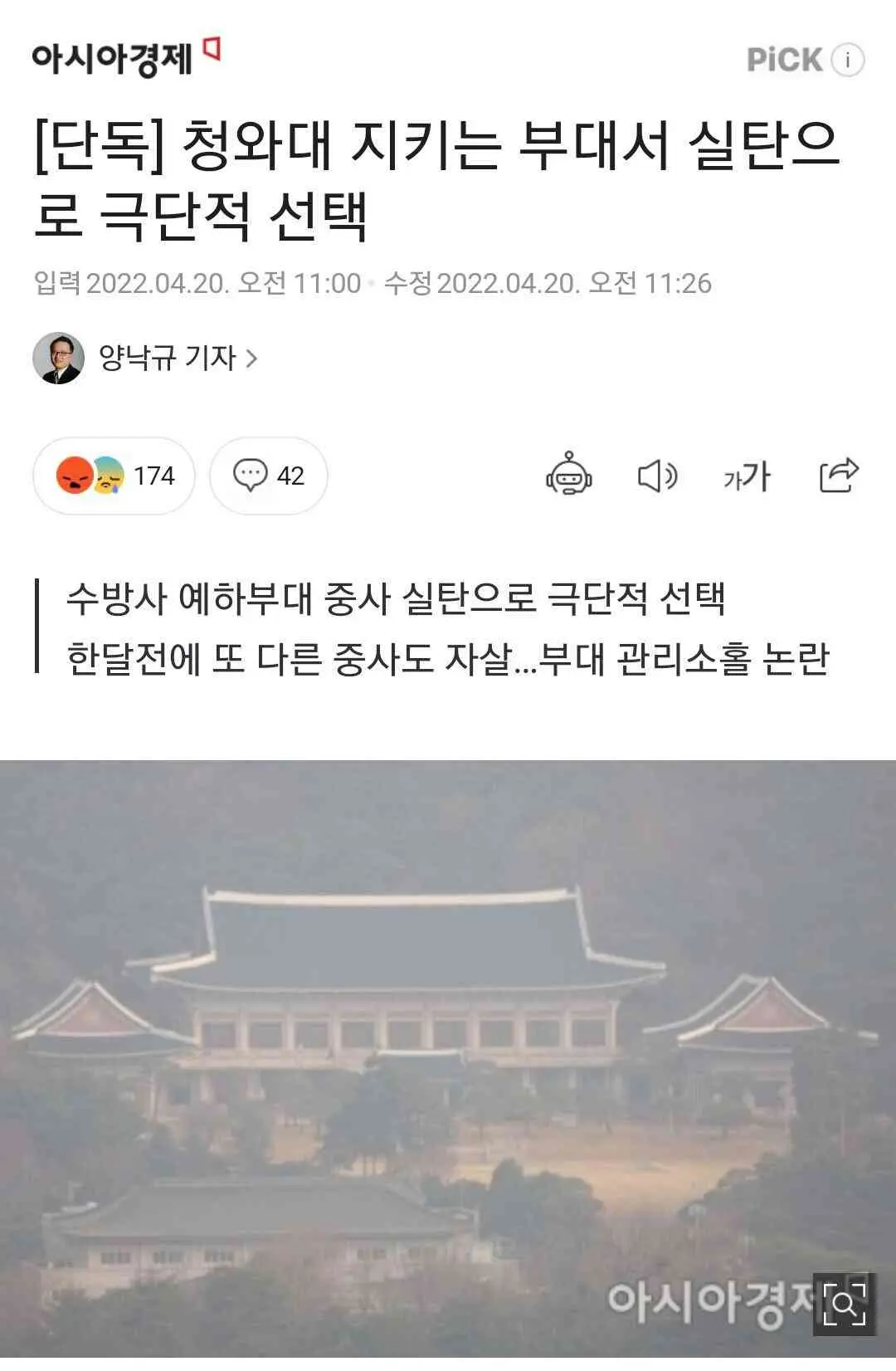Enlarge the Blue House photo
The height and width of the screenshot is (1371, 896).
[x=844, y=1304]
